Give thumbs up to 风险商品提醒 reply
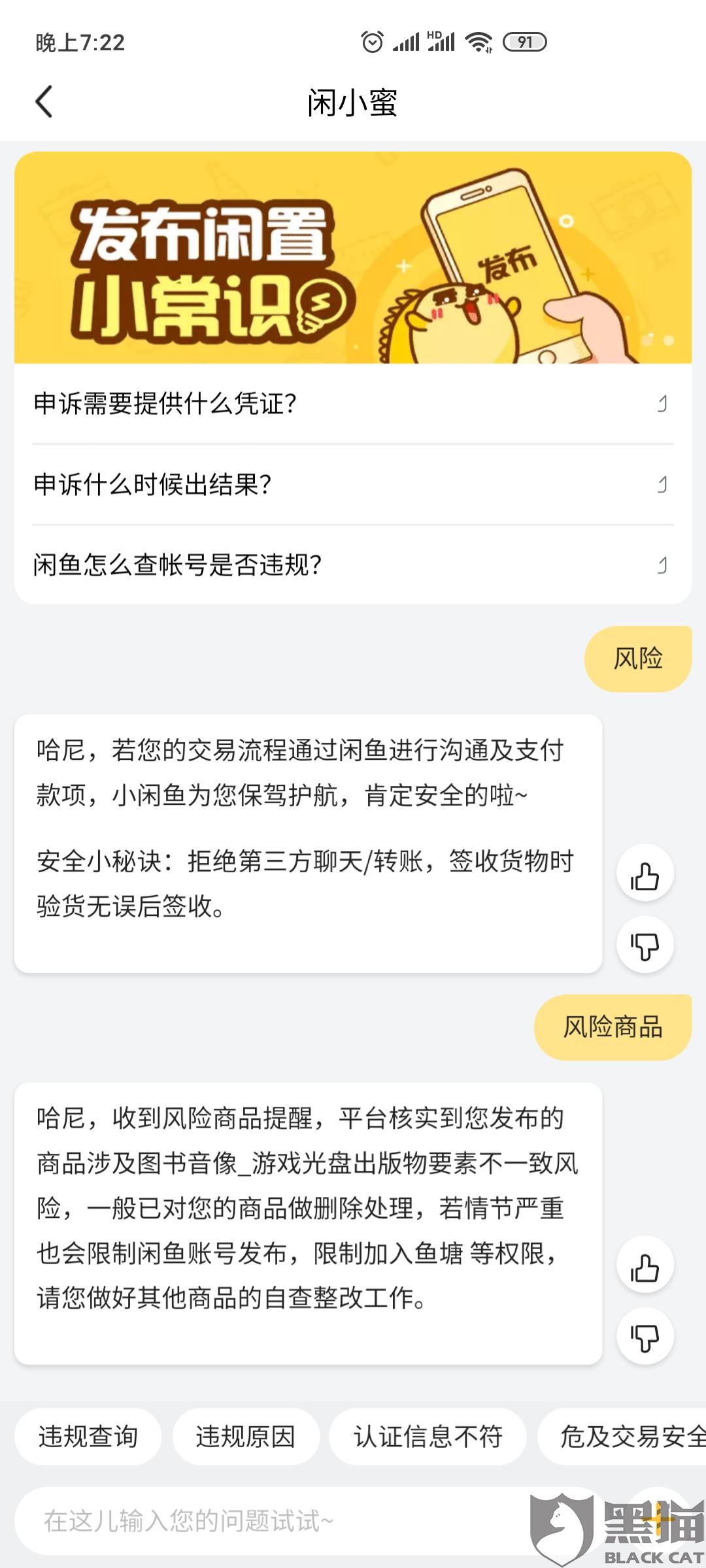Screen dimensions: 706x1568 click(645, 1267)
